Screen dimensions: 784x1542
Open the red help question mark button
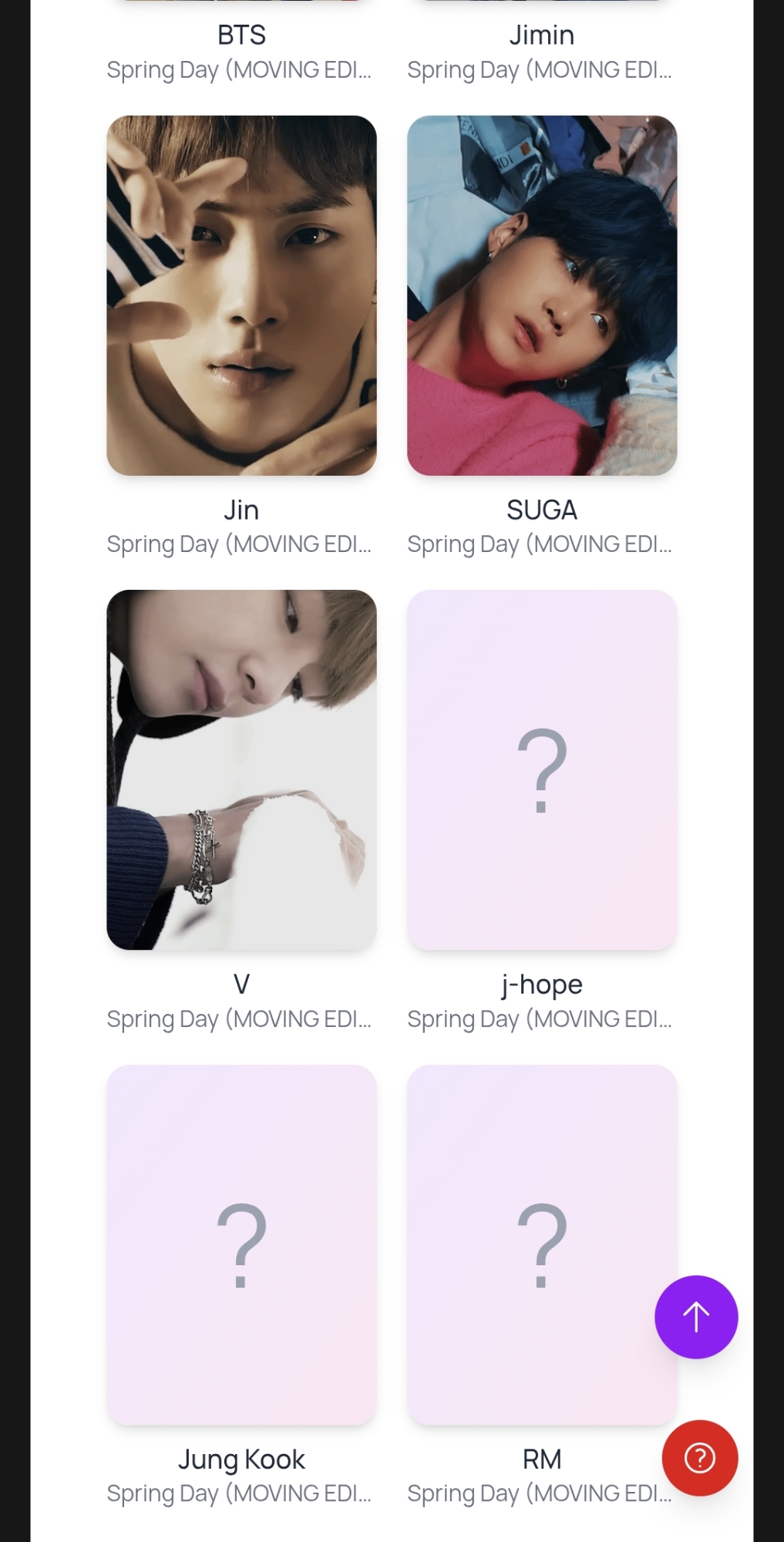click(700, 1458)
